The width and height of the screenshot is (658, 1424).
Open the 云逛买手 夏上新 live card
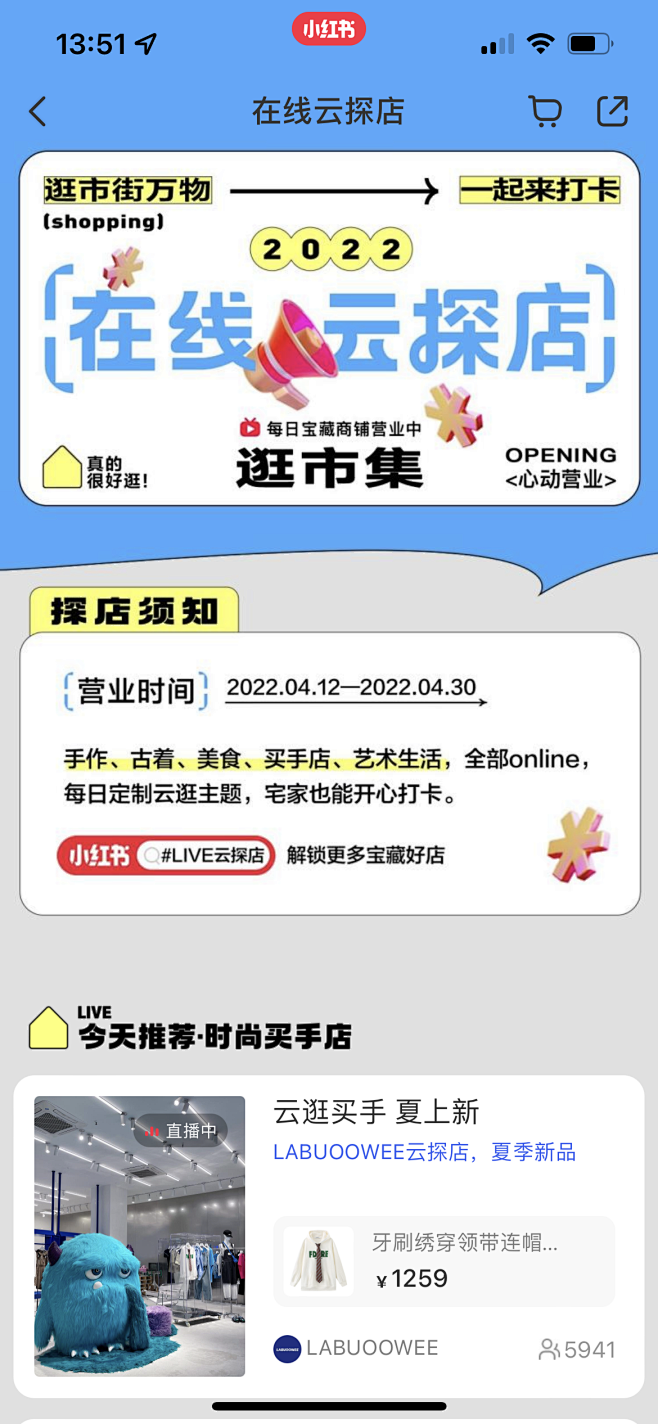(376, 1112)
